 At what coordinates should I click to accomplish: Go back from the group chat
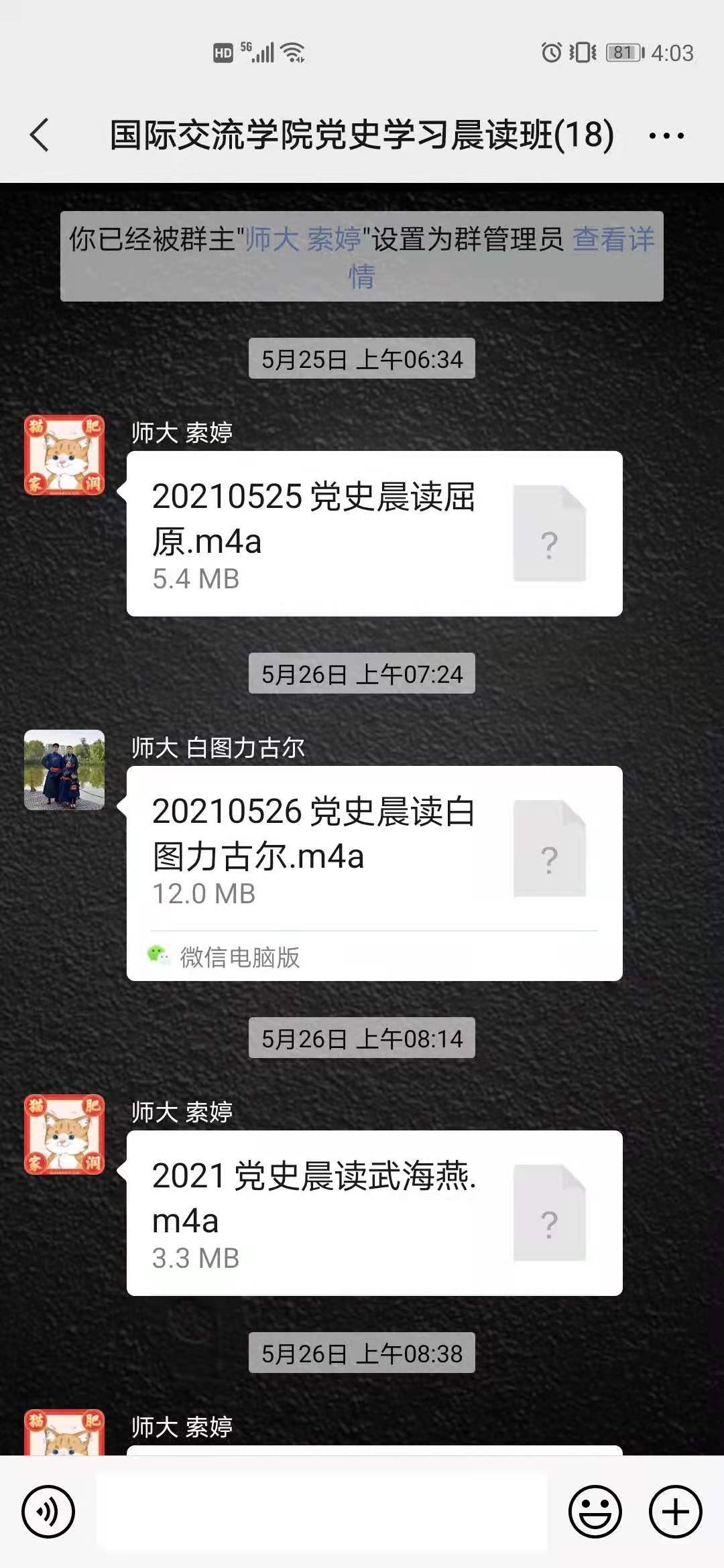pyautogui.click(x=40, y=135)
